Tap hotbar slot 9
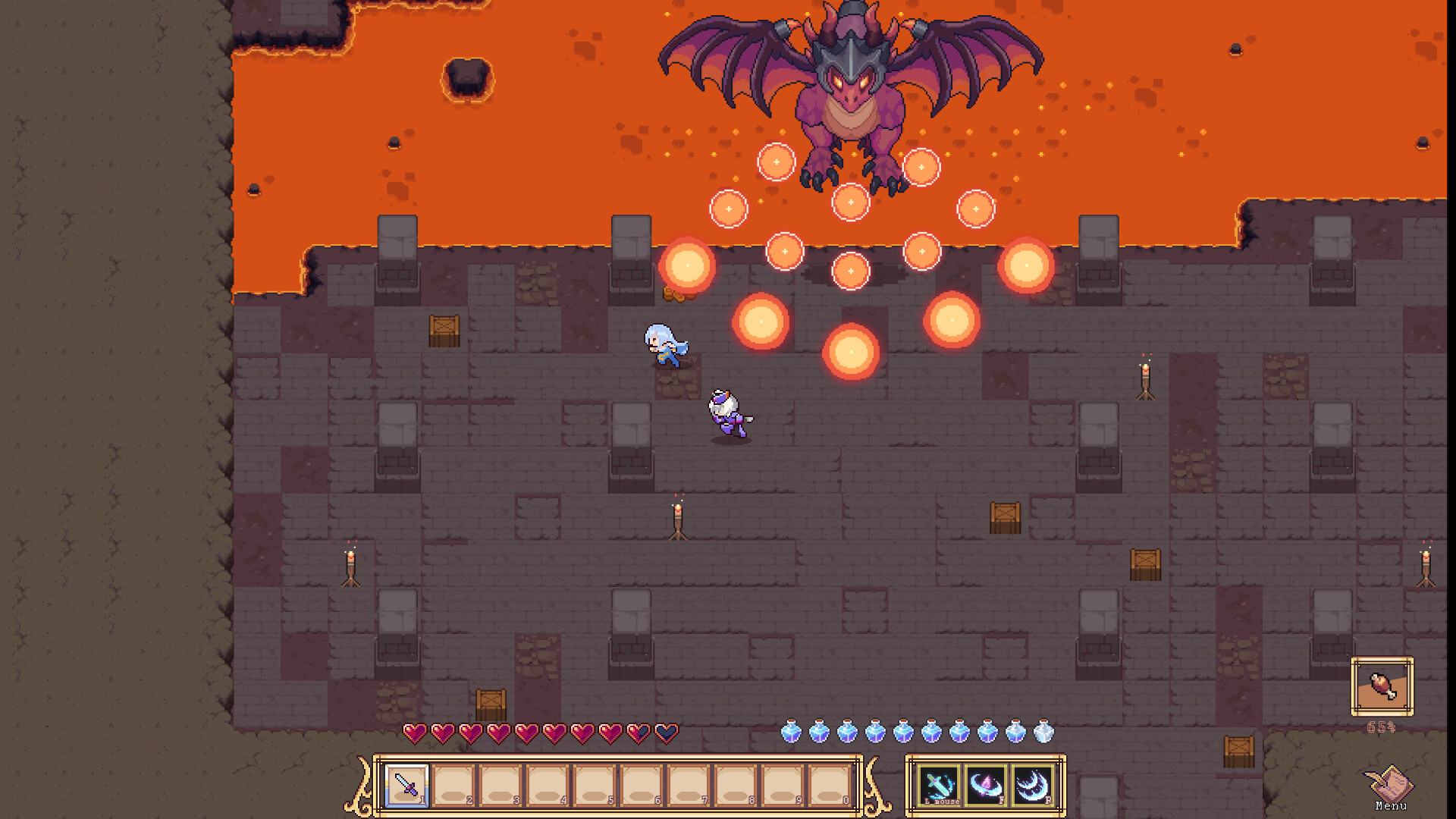The image size is (1456, 819). point(783,785)
